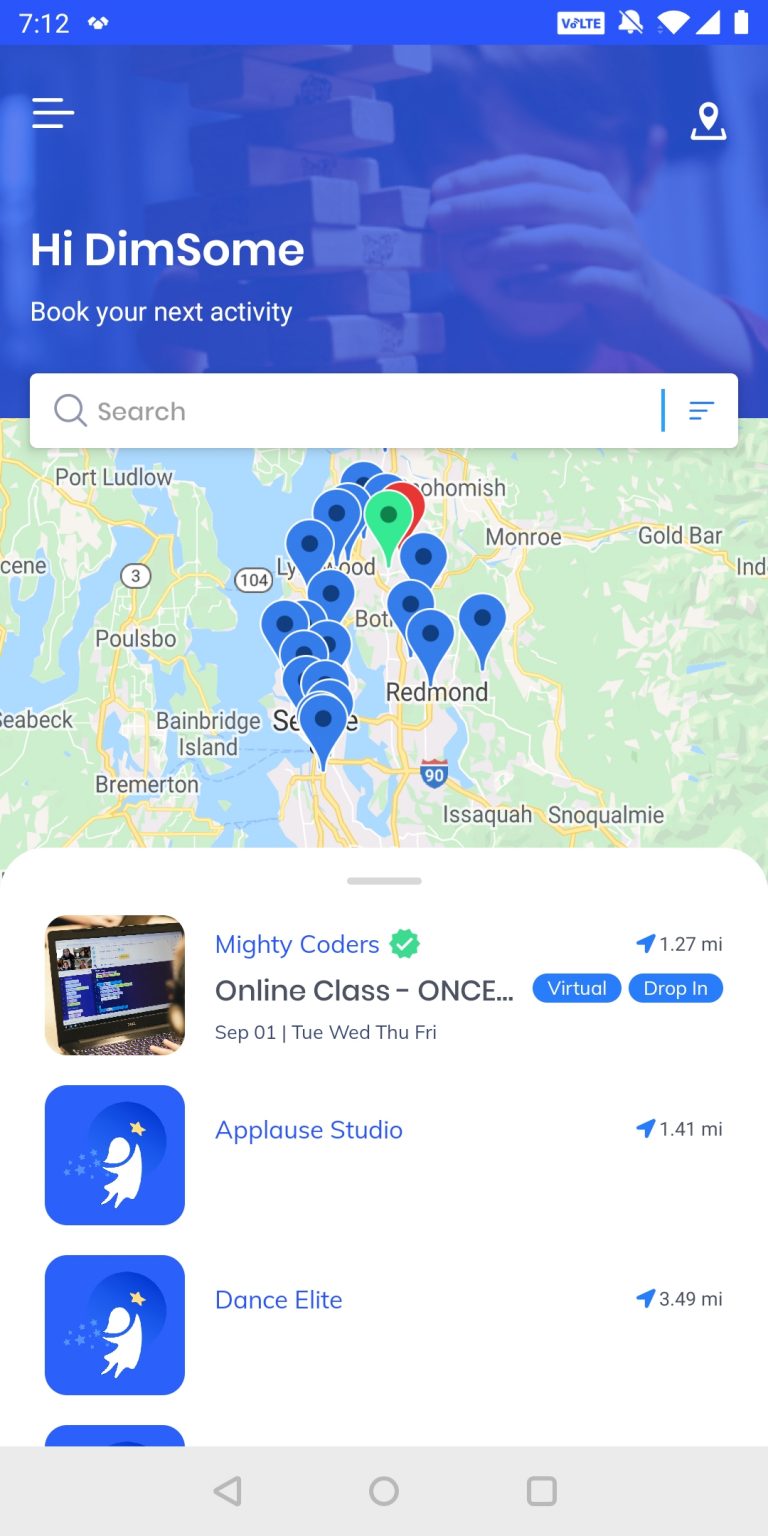Tap the location pin icon in header
Image resolution: width=768 pixels, height=1536 pixels.
tap(708, 121)
